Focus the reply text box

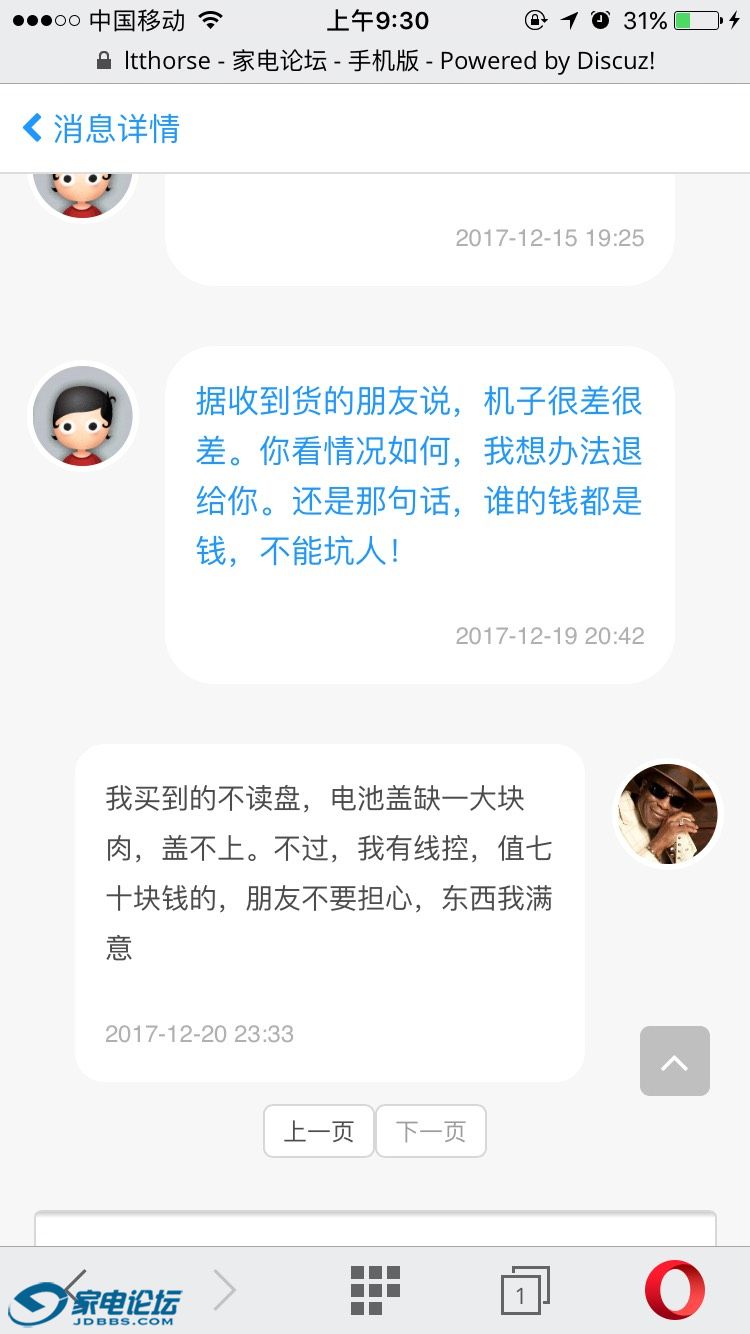[375, 1229]
